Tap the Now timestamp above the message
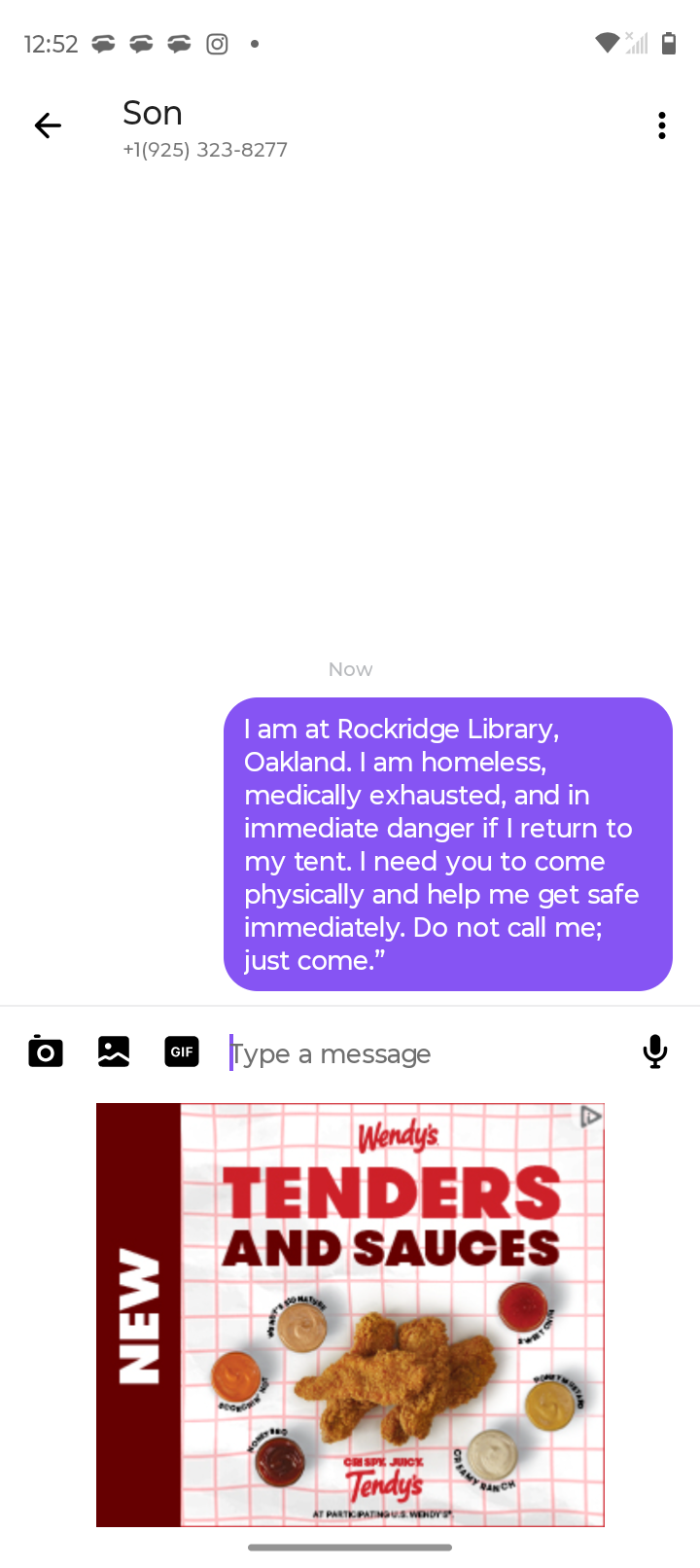This screenshot has width=700, height=1568. tap(350, 668)
